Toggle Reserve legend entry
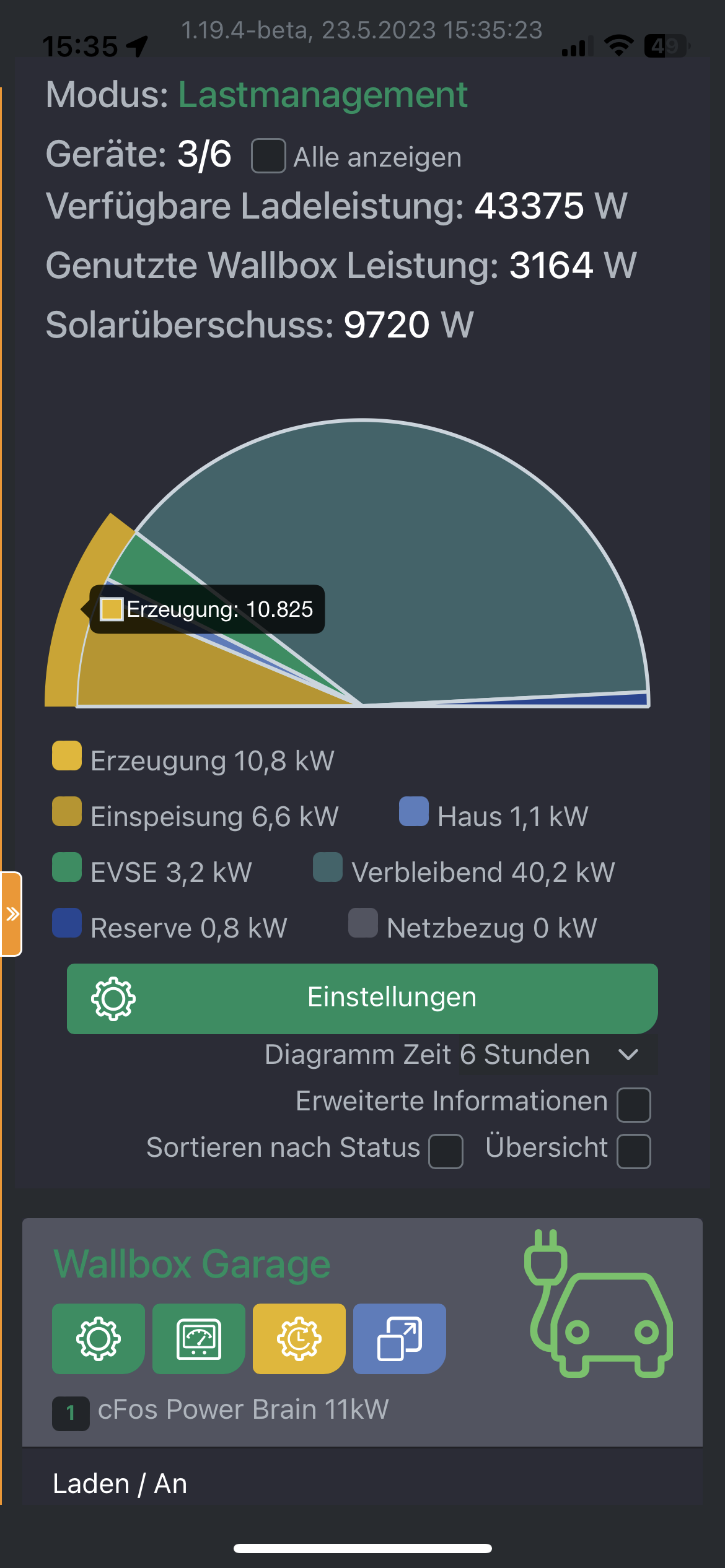The width and height of the screenshot is (725, 1568). pos(170,927)
